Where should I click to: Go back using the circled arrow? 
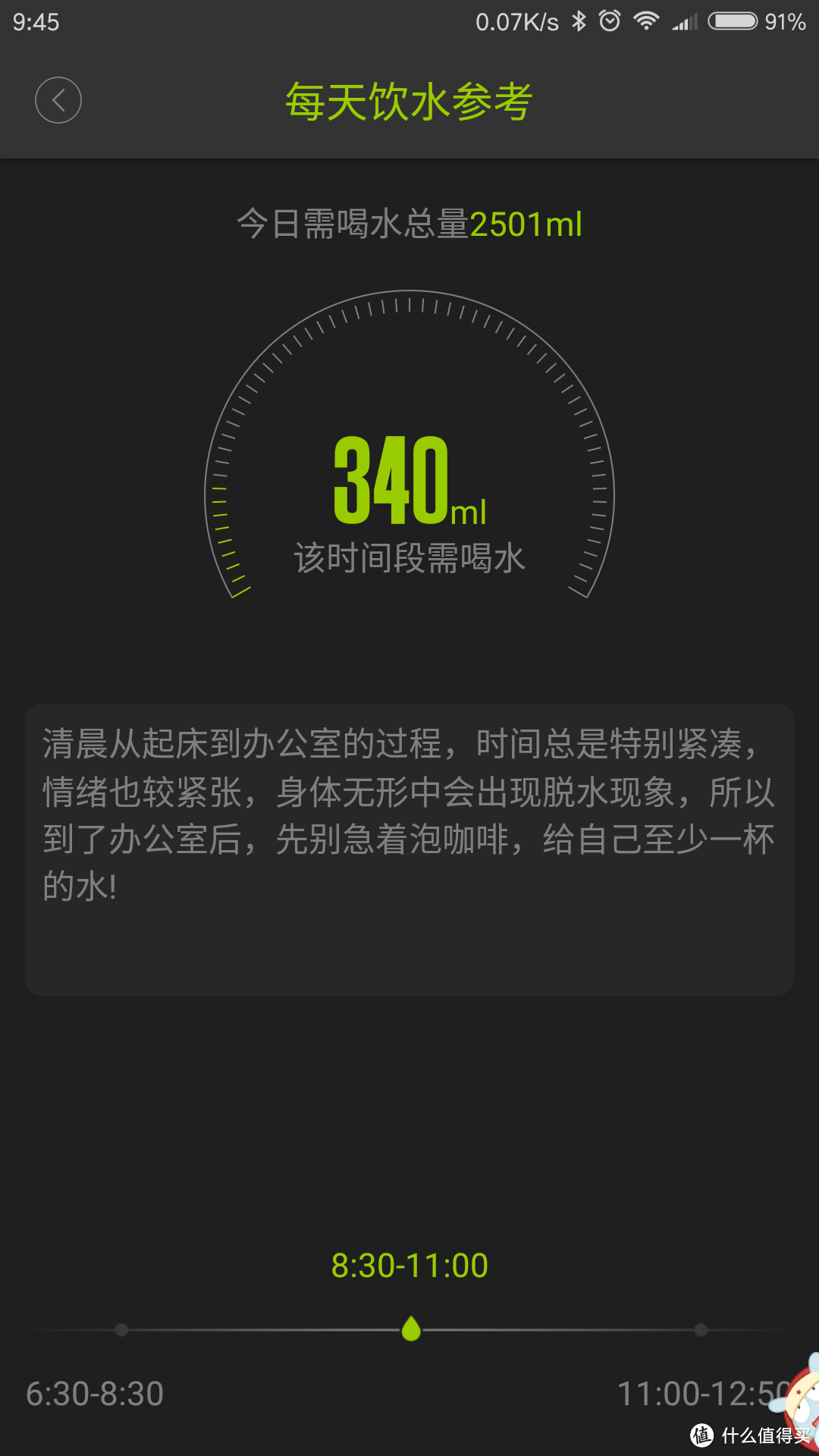[58, 100]
